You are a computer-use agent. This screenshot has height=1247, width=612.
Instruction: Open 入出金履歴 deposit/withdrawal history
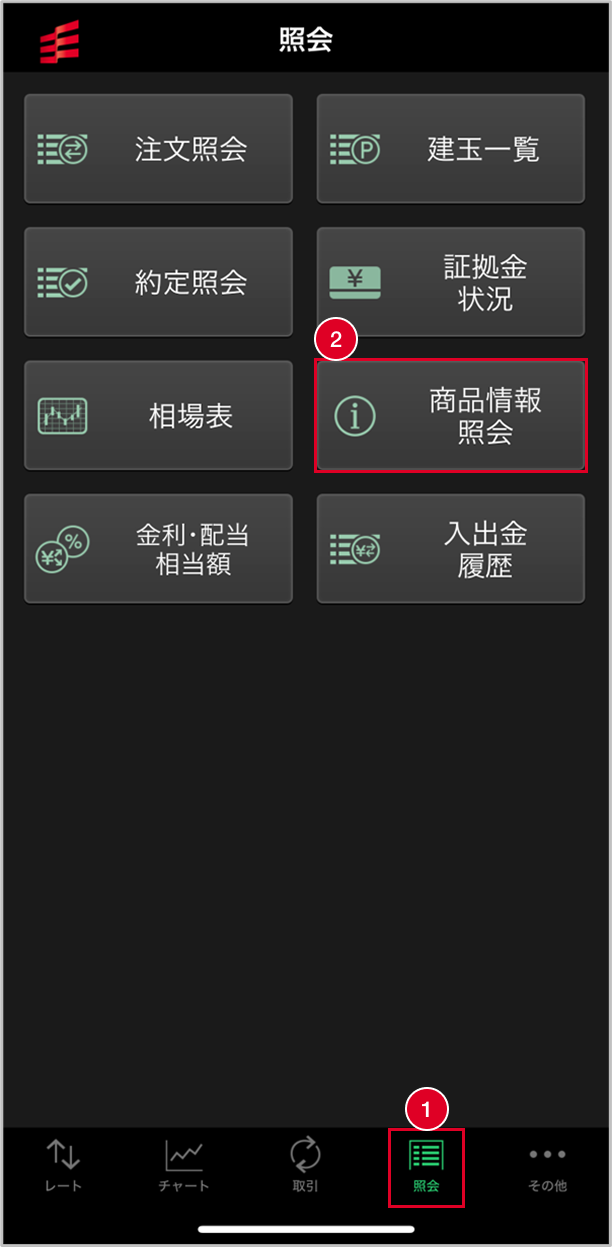[x=451, y=549]
